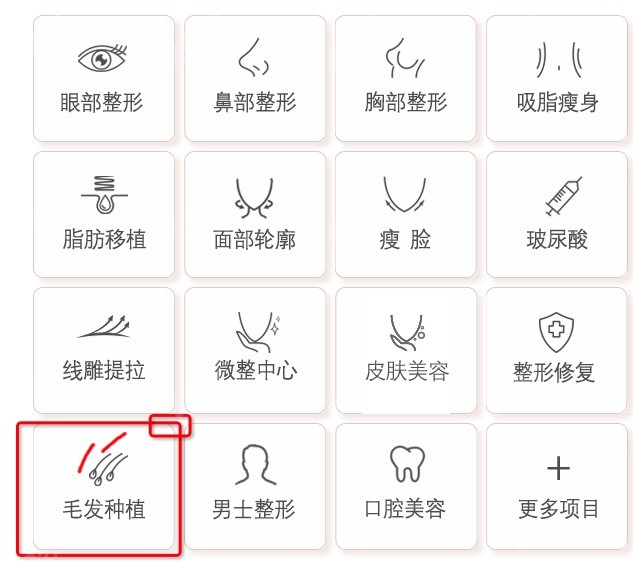Open 脂肪移植 category
The width and height of the screenshot is (633, 567).
point(104,214)
